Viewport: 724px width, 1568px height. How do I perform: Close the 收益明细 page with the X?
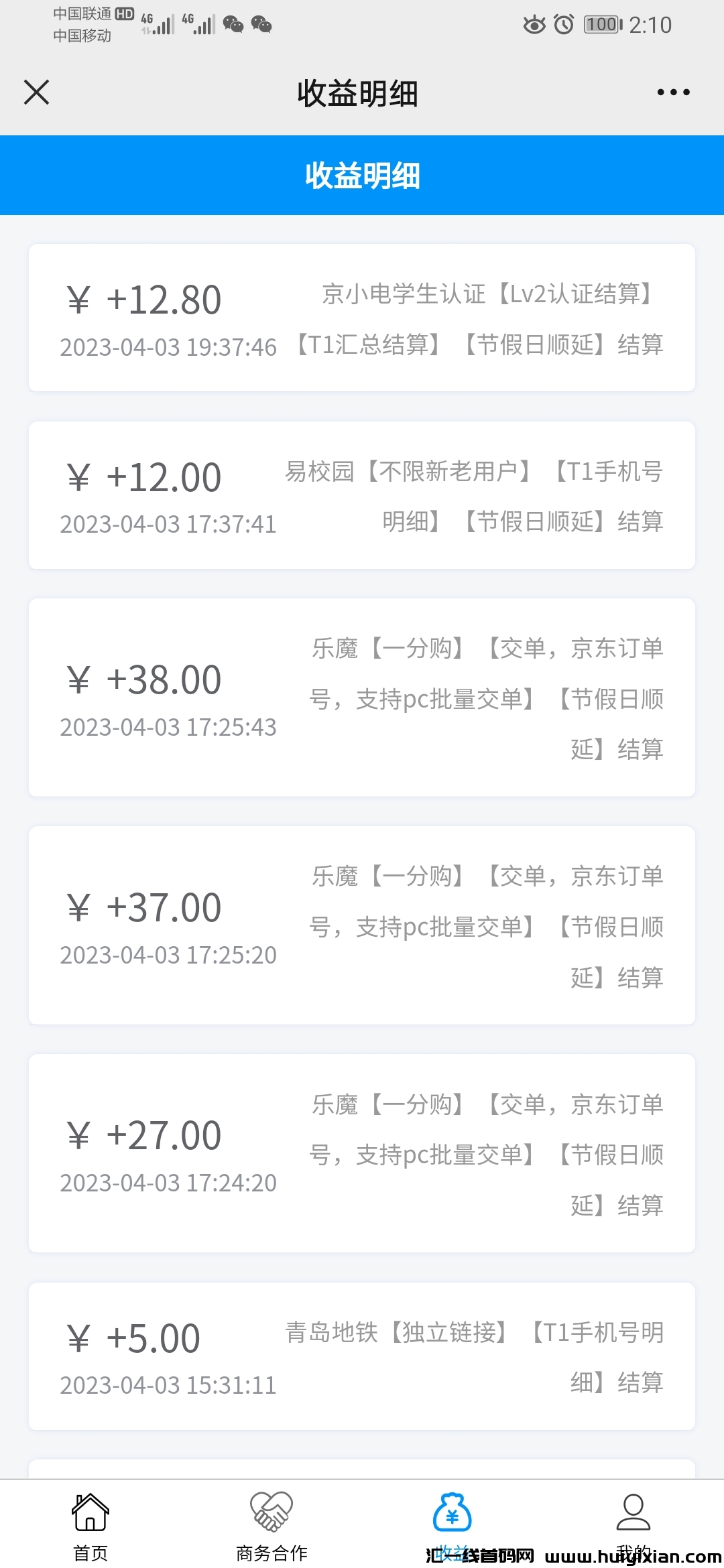(37, 92)
